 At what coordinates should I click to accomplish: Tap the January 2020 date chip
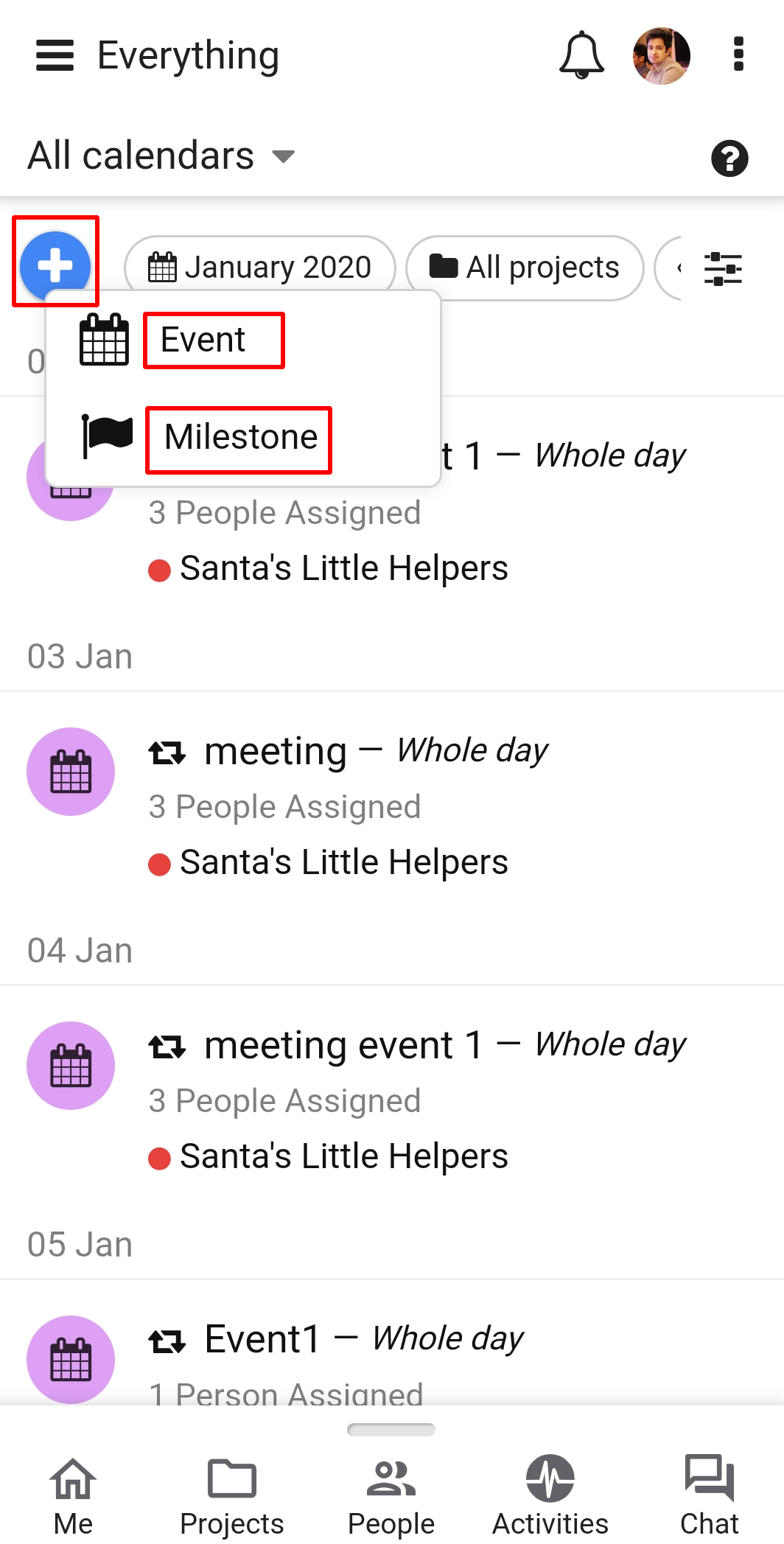(x=260, y=268)
